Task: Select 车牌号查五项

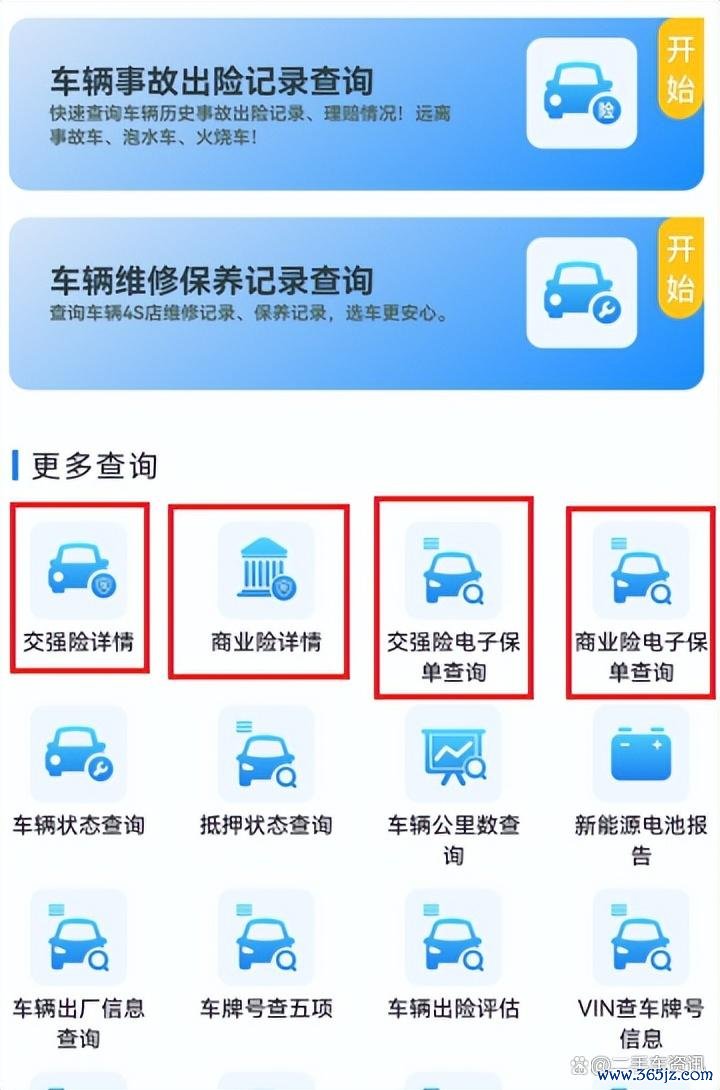Action: [266, 938]
